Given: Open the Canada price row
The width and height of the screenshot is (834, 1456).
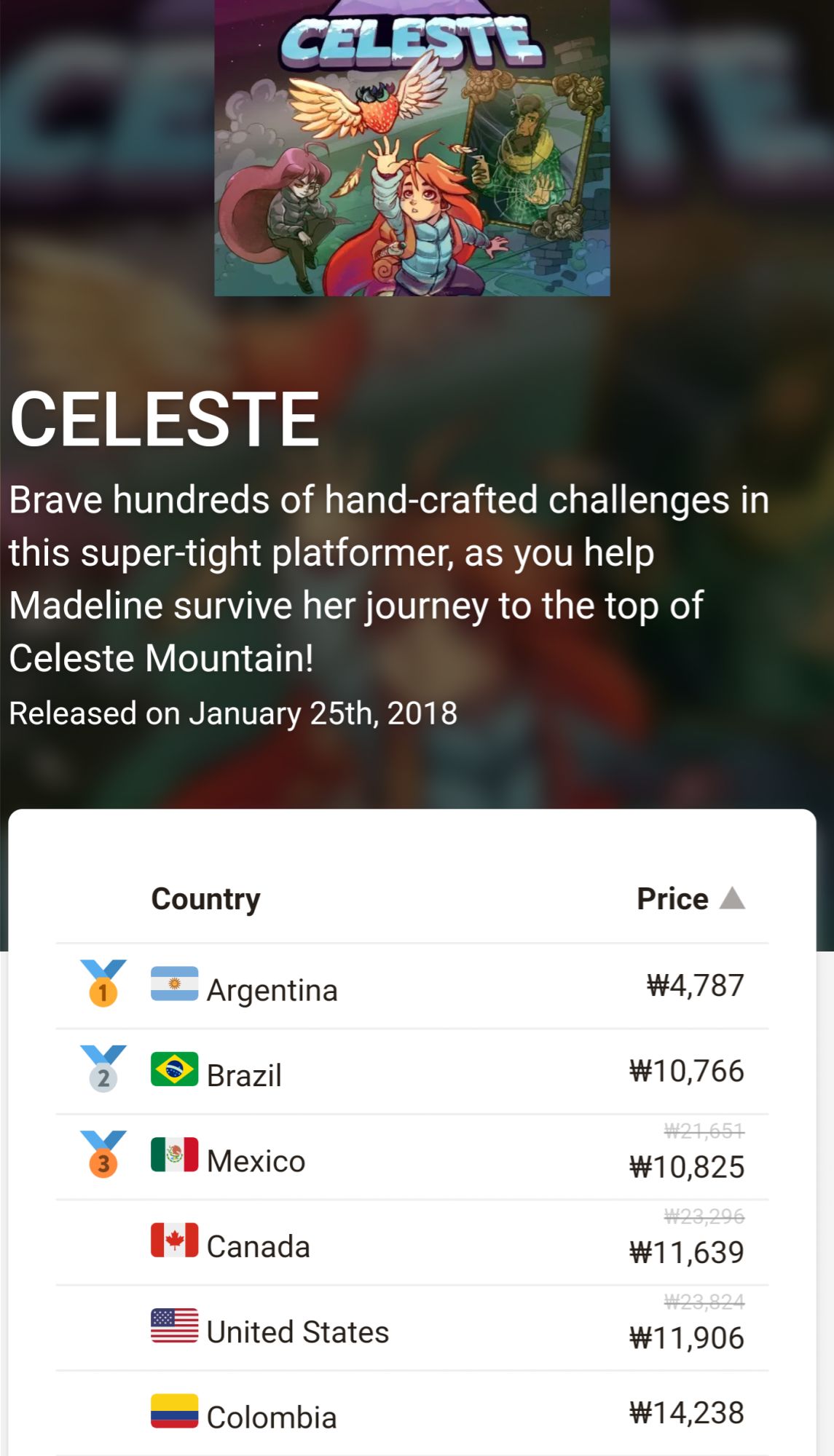Looking at the screenshot, I should (412, 1244).
